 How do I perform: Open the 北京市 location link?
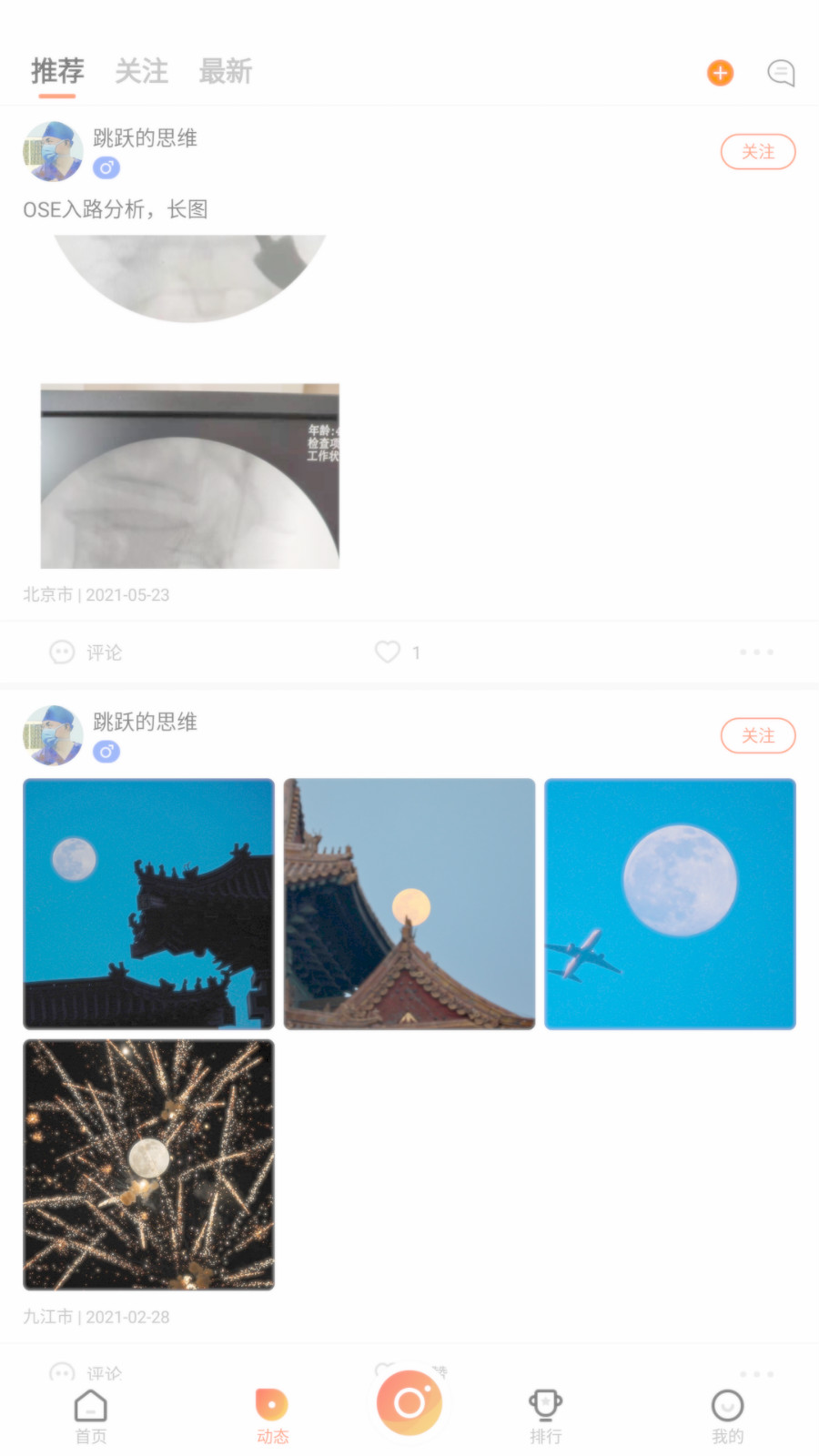48,594
